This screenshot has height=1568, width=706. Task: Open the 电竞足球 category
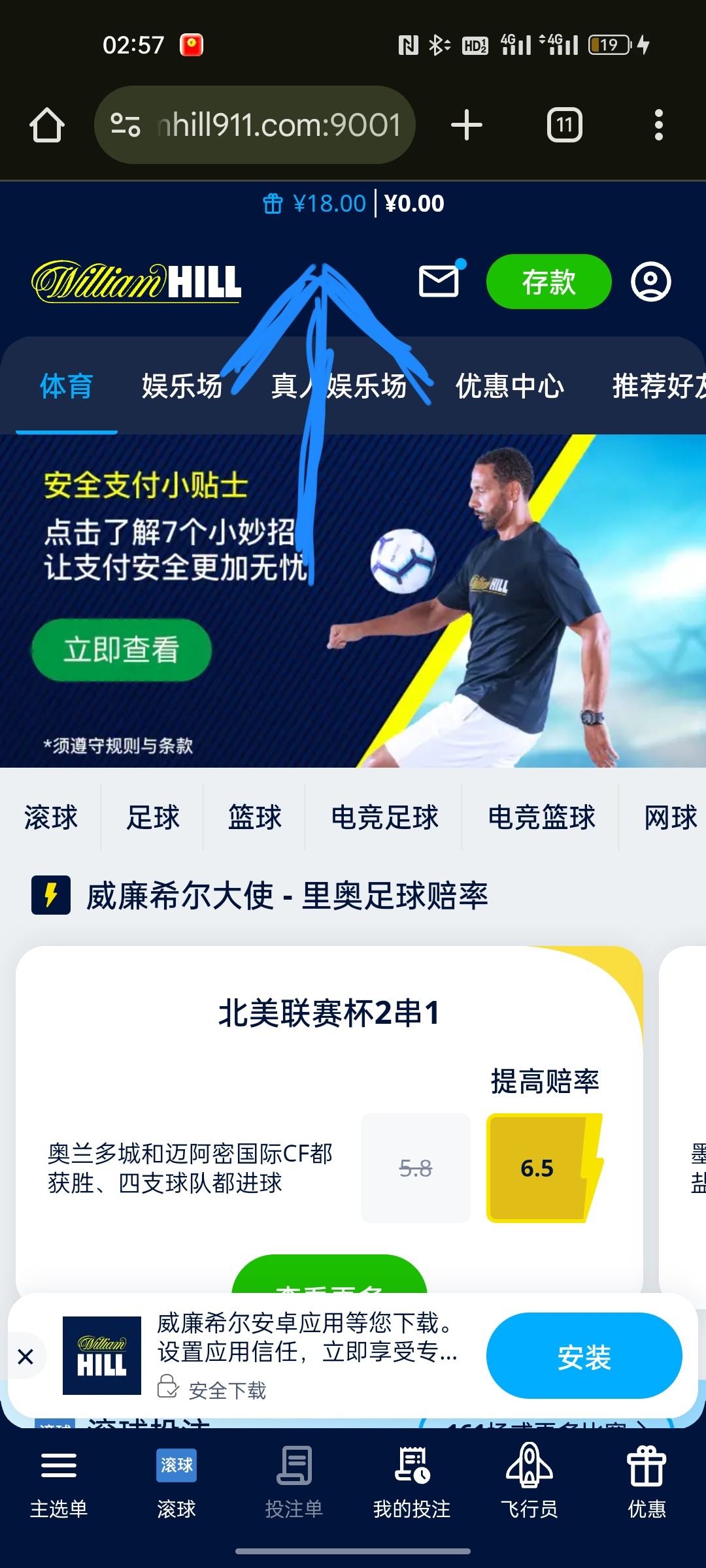(384, 817)
